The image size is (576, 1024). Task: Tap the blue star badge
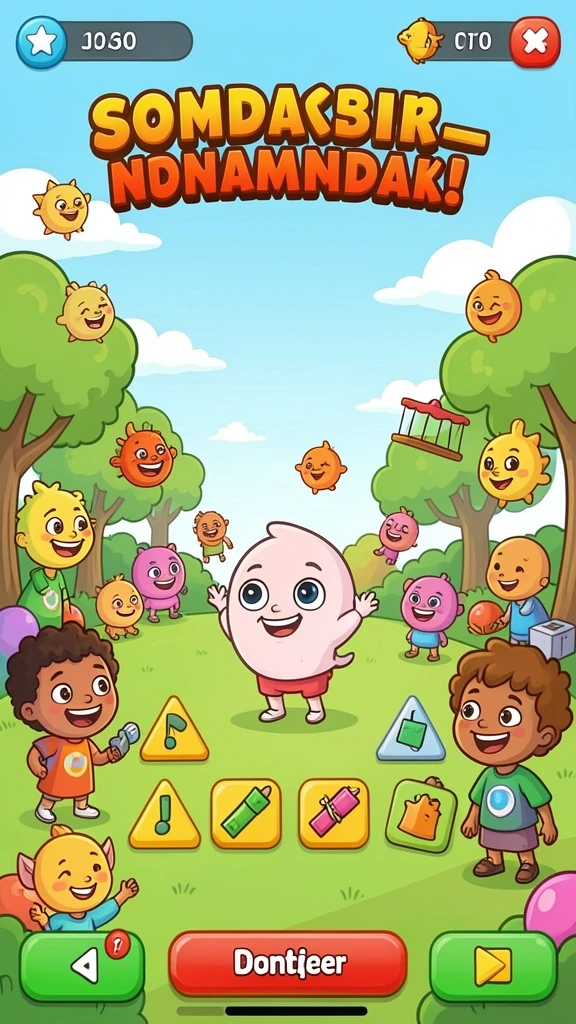[41, 42]
